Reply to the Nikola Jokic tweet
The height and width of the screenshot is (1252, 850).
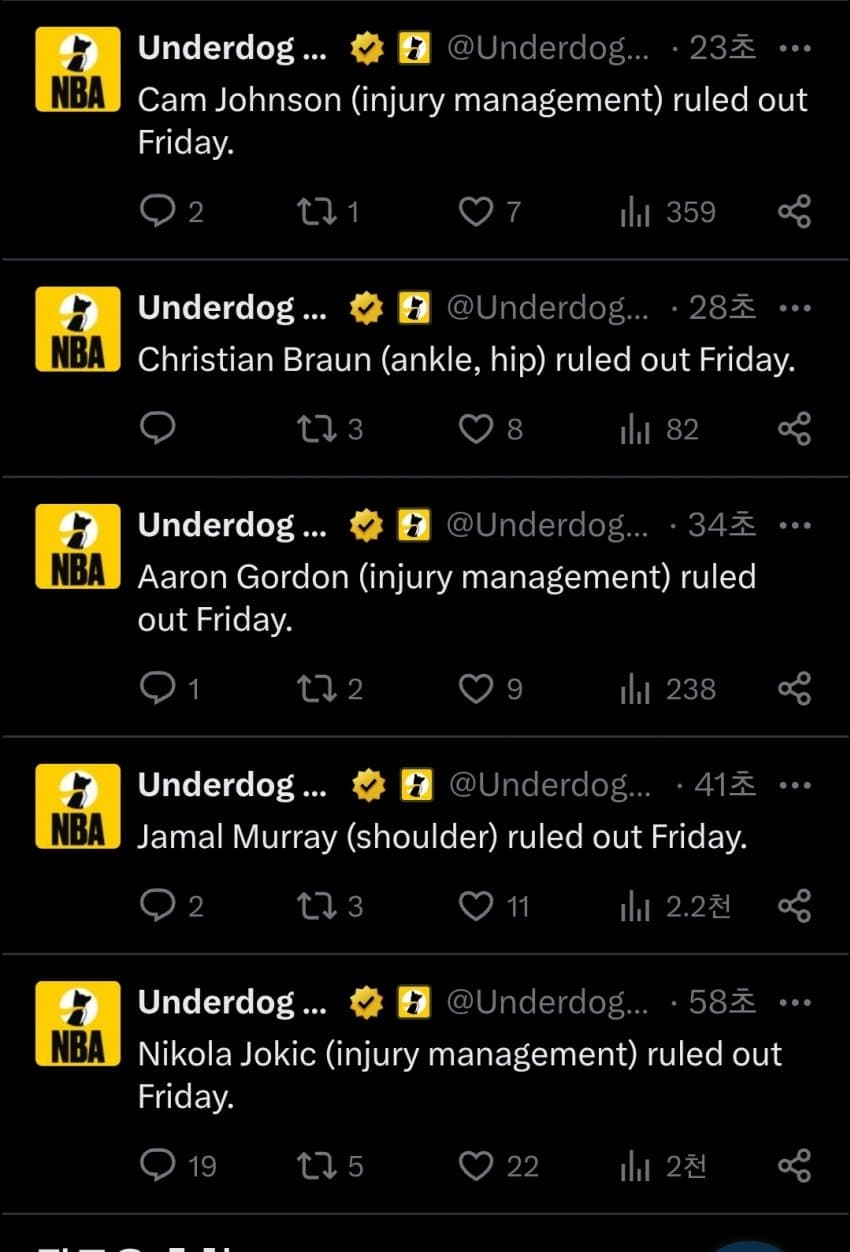157,1165
